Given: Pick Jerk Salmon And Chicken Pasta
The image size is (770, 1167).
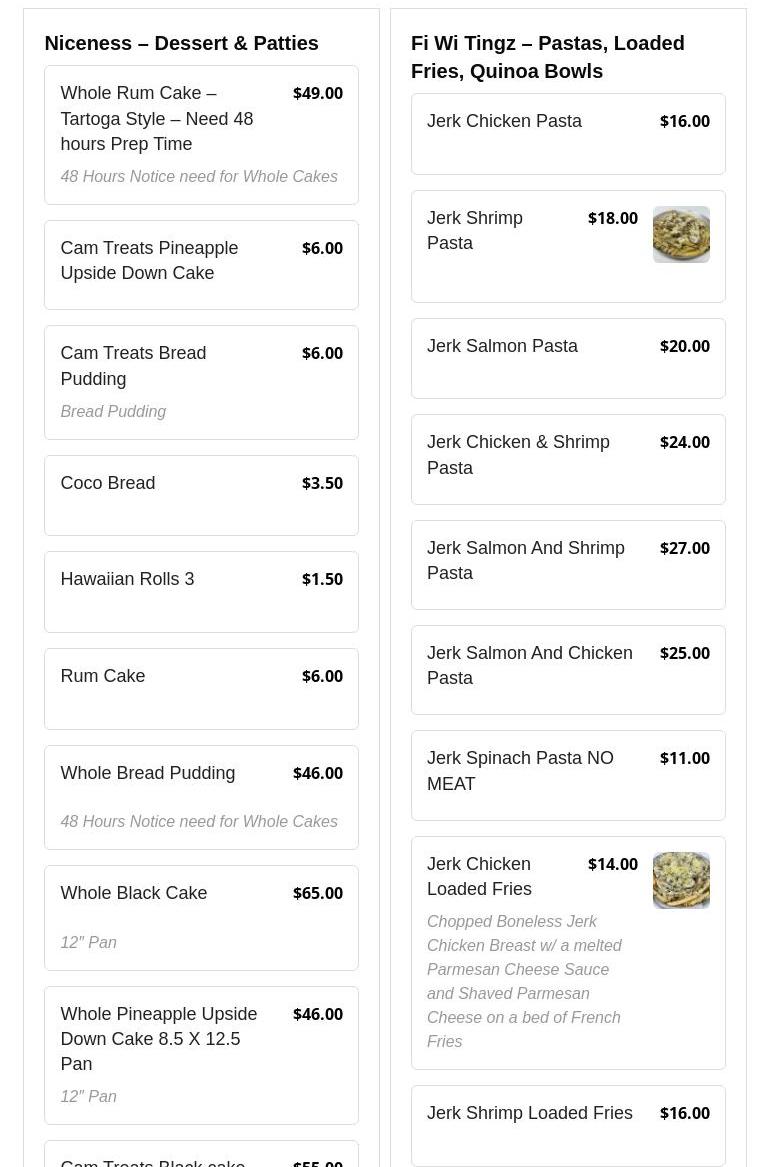Looking at the screenshot, I should click(567, 669).
